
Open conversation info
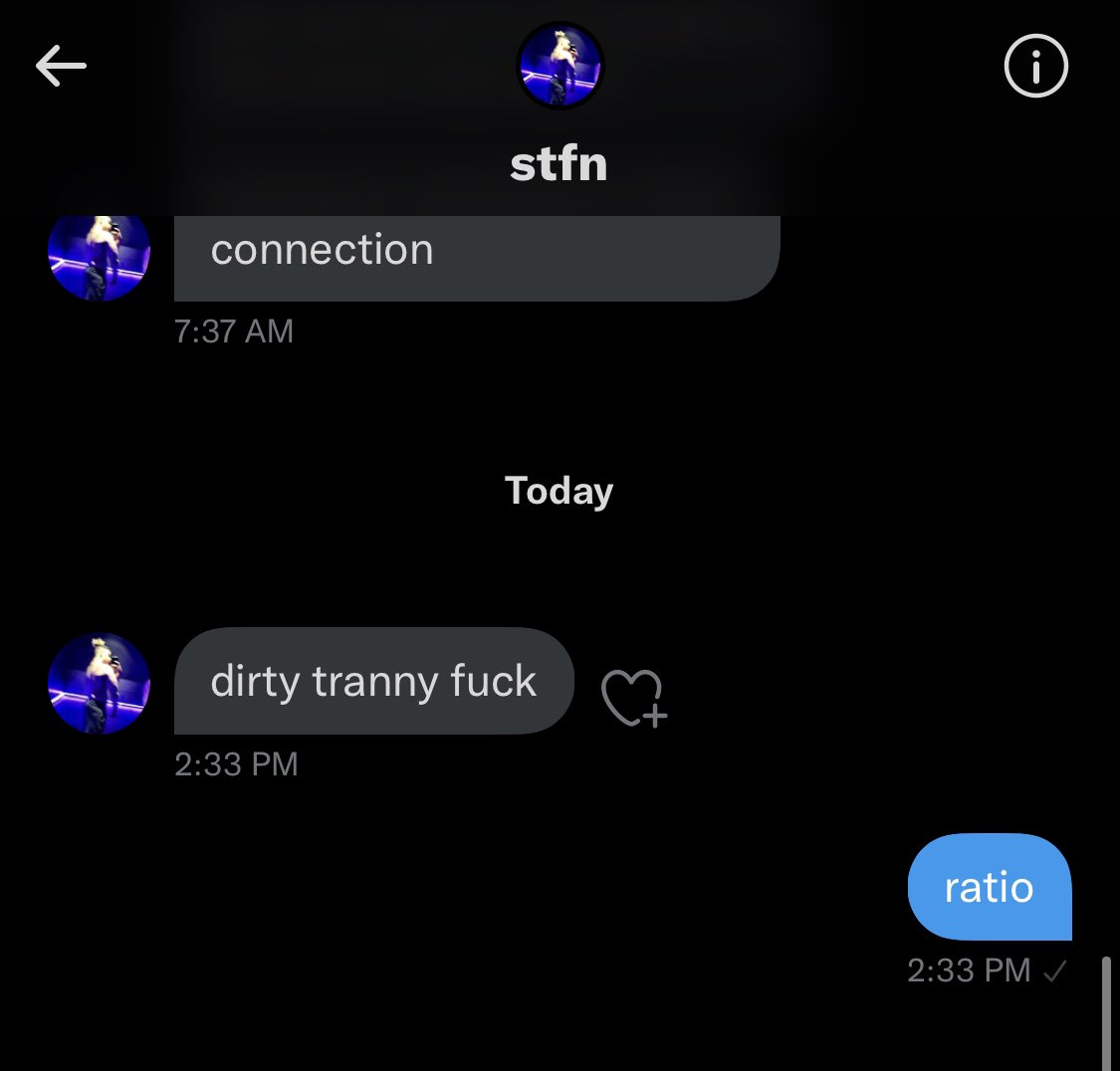point(1035,67)
